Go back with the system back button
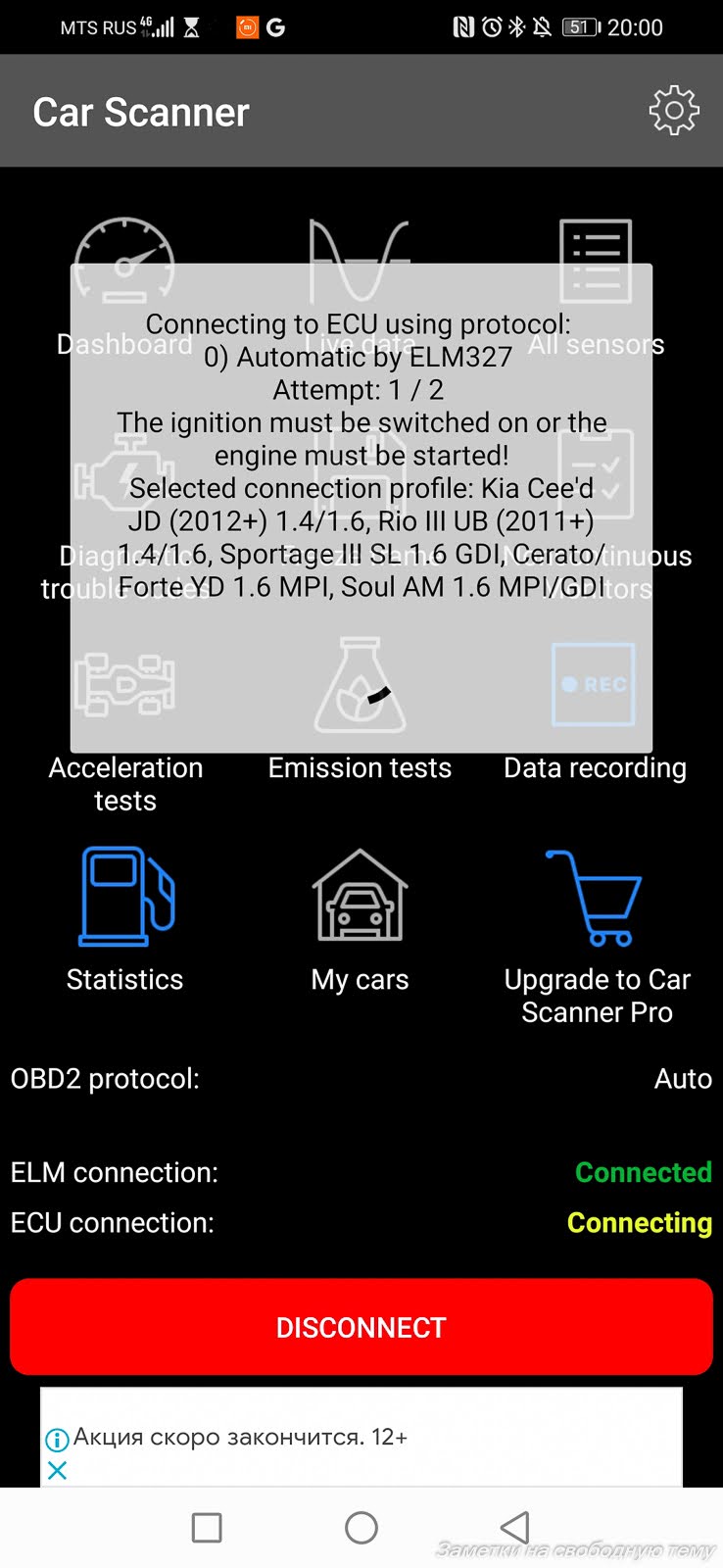This screenshot has width=723, height=1568. click(x=514, y=1527)
